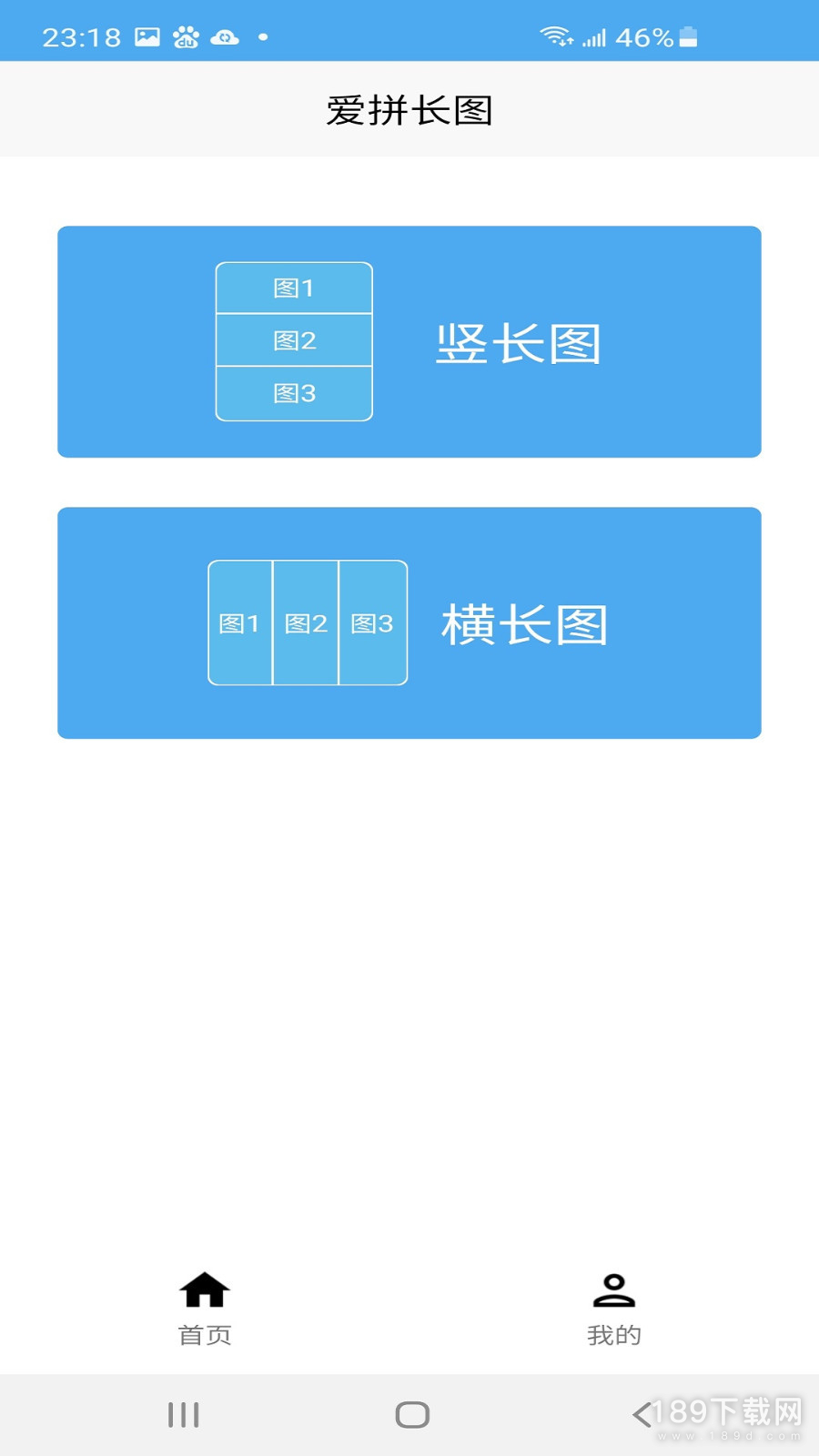Switch to the 我的 tab
The width and height of the screenshot is (819, 1456).
pyautogui.click(x=614, y=1309)
